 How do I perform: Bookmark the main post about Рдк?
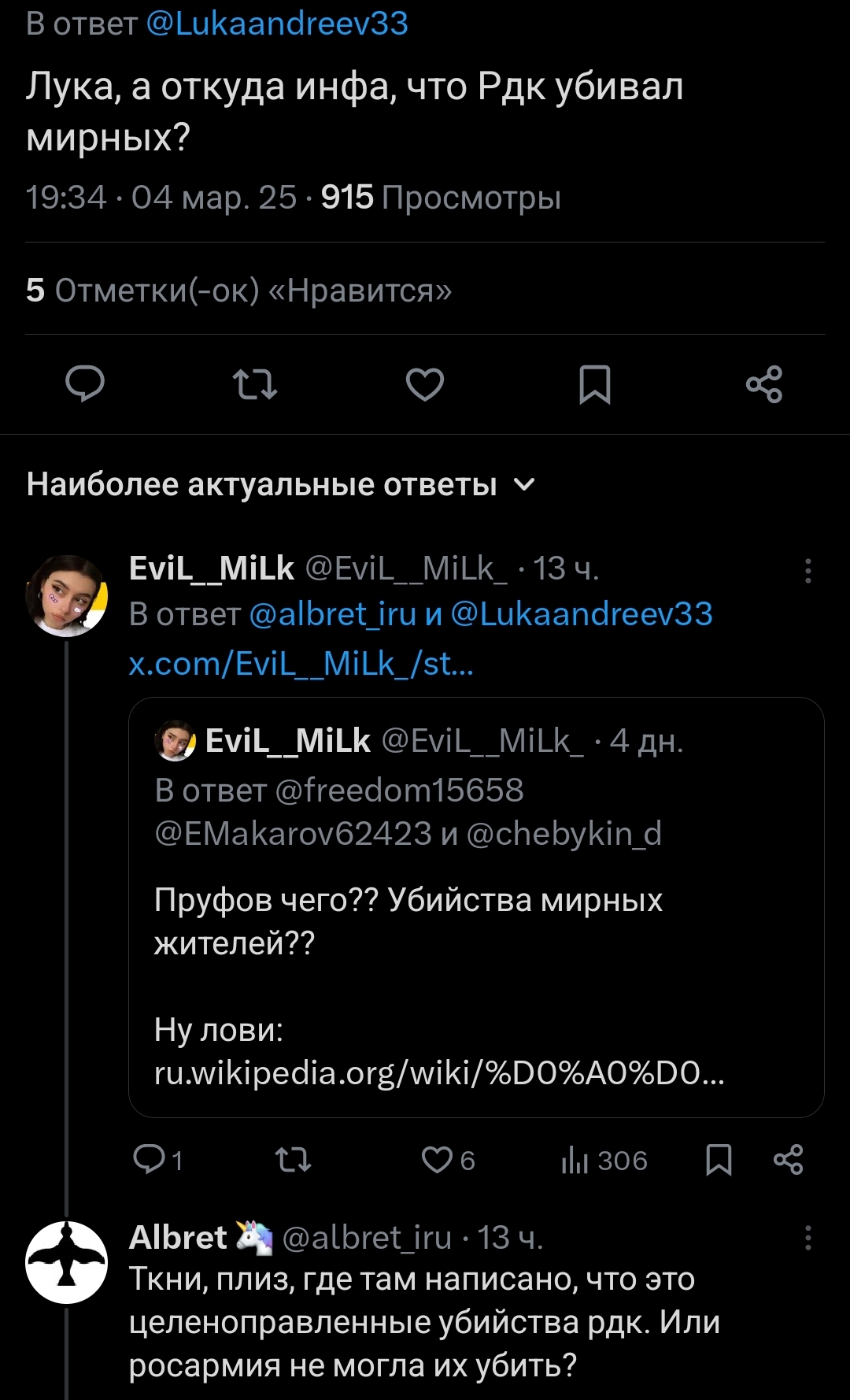click(594, 384)
